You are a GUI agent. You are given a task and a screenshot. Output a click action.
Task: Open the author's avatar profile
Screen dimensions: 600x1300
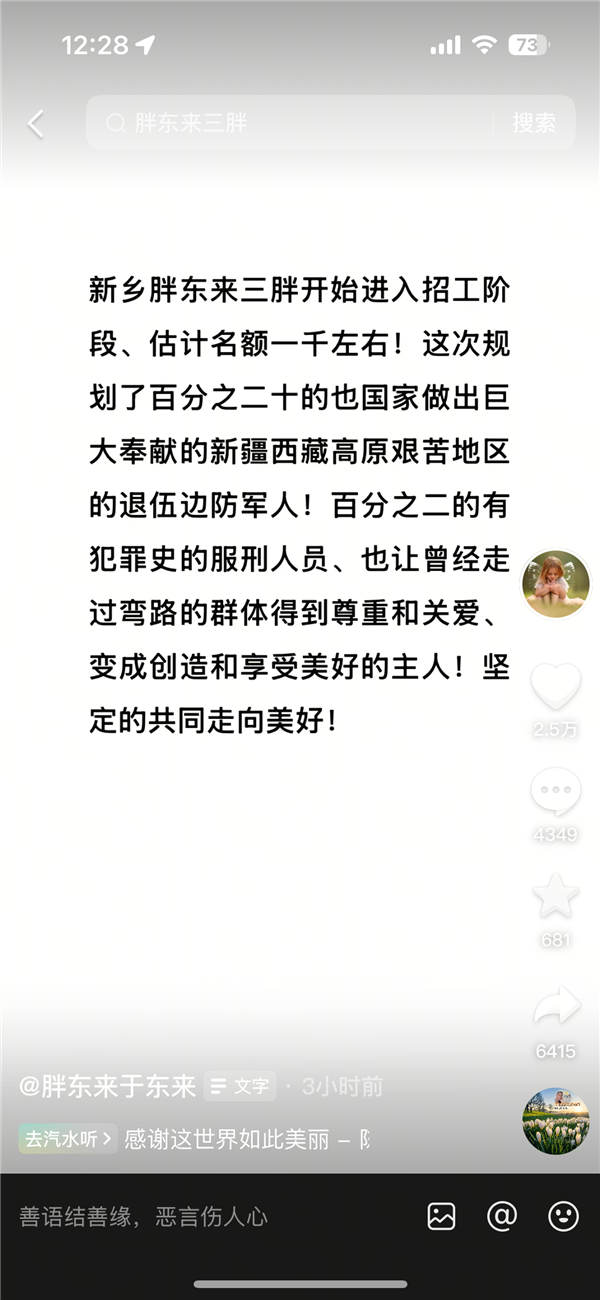[x=556, y=585]
